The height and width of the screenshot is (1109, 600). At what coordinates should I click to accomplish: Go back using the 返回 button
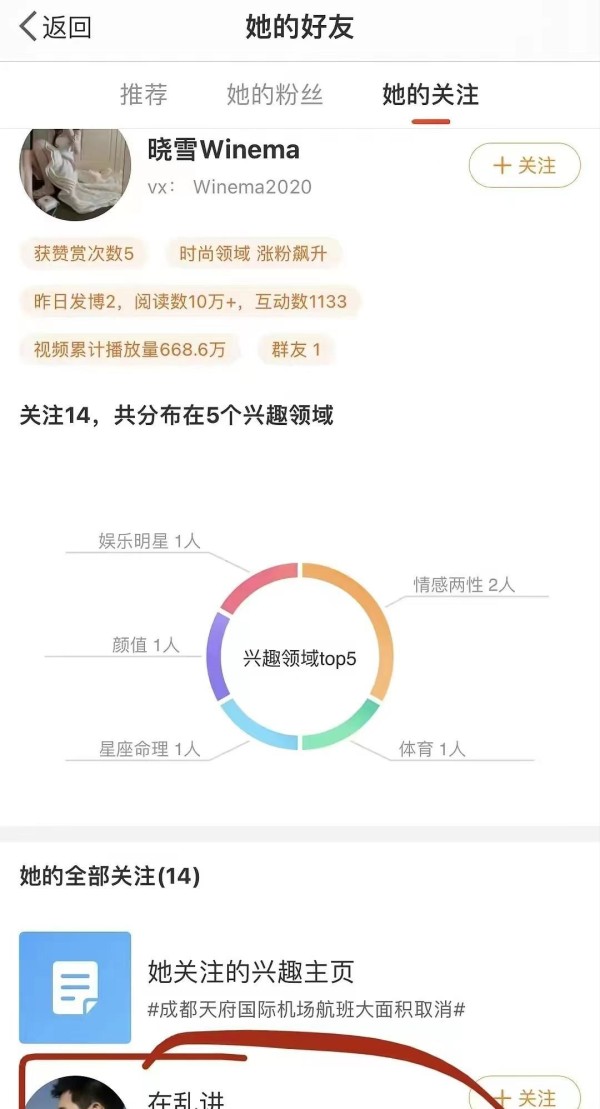click(55, 27)
